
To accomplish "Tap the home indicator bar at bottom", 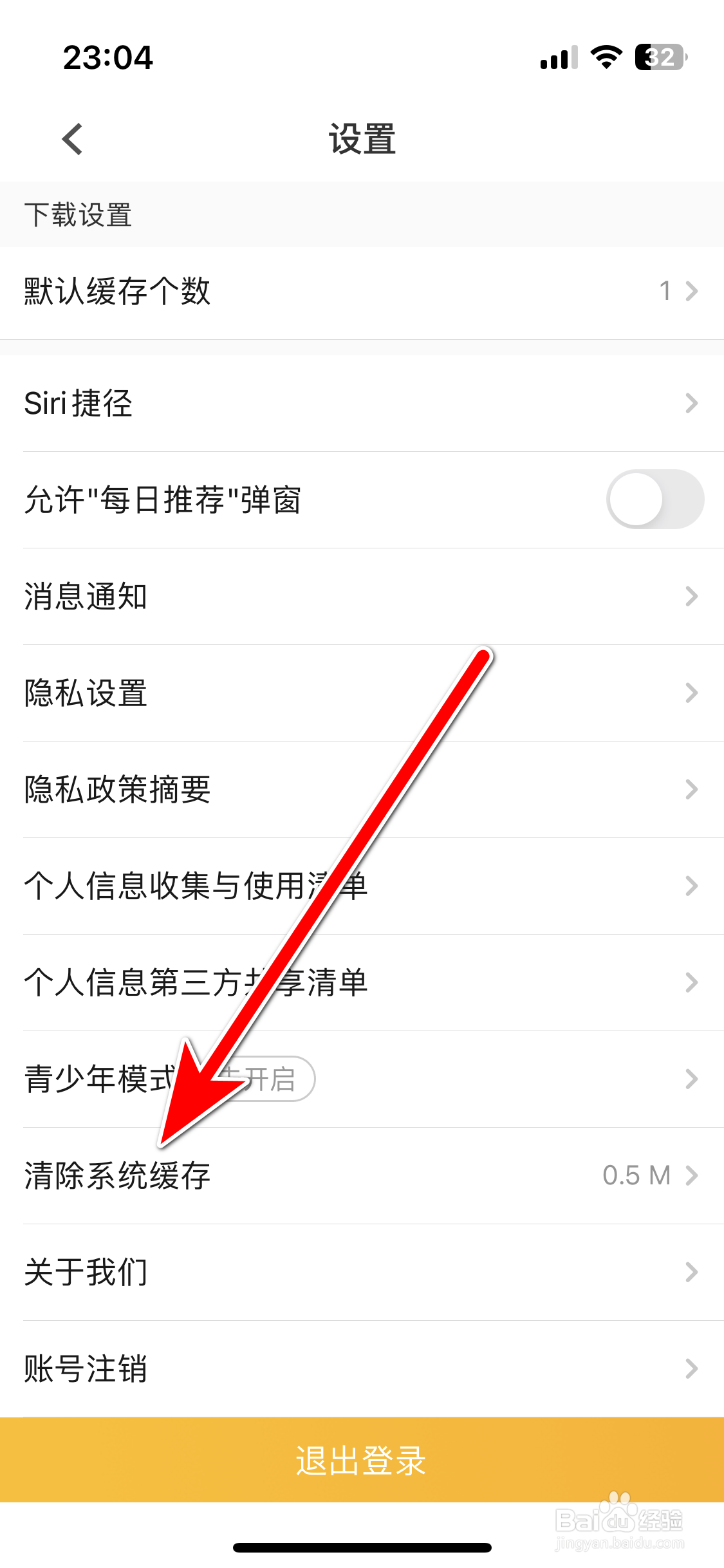I will click(362, 1548).
